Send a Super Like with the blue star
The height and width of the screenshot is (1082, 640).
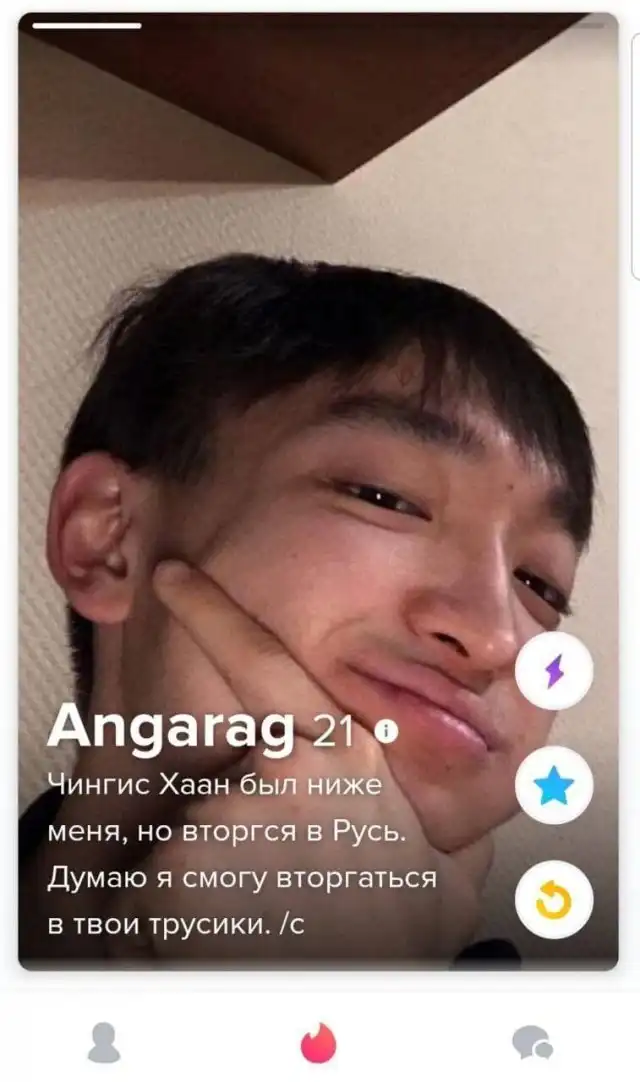coord(553,786)
